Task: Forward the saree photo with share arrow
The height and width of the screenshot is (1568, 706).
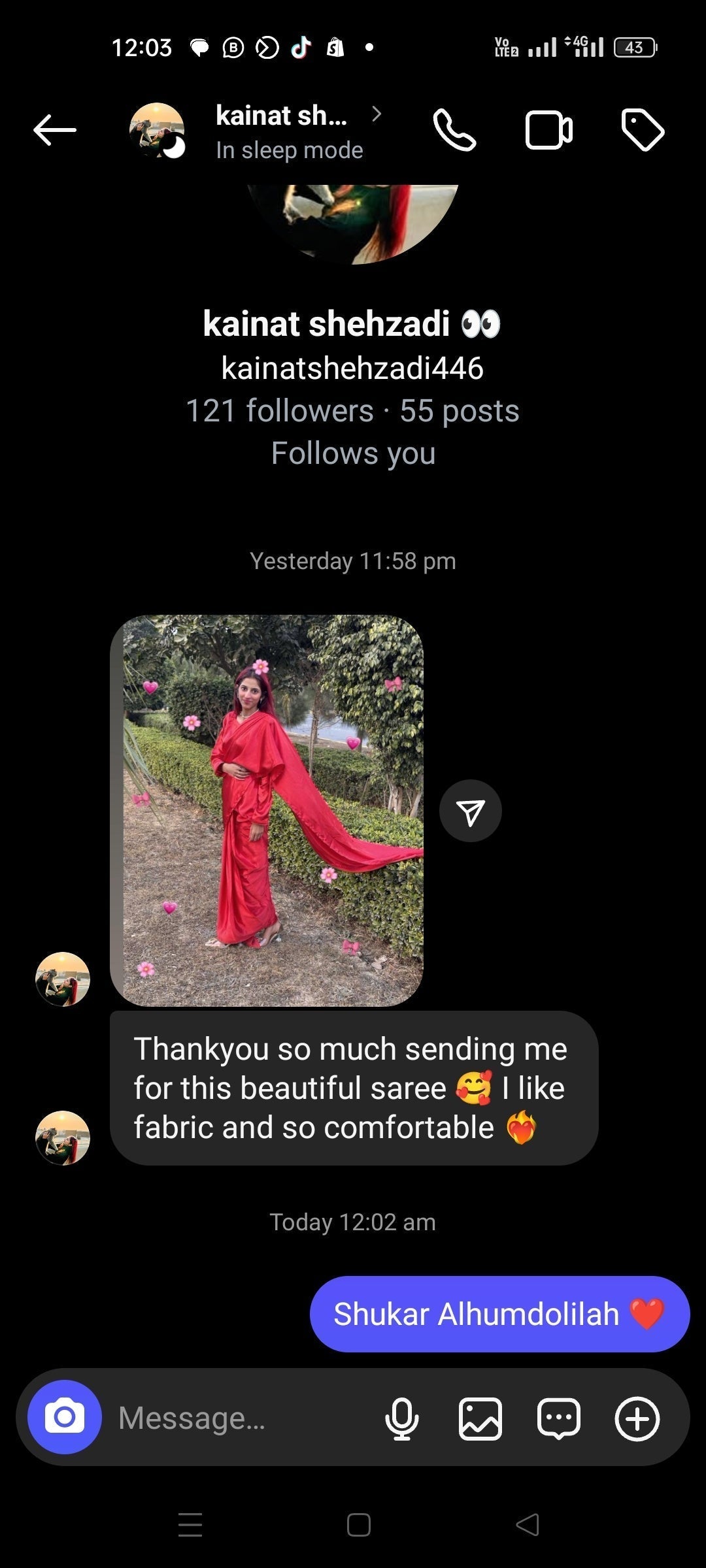Action: 470,811
